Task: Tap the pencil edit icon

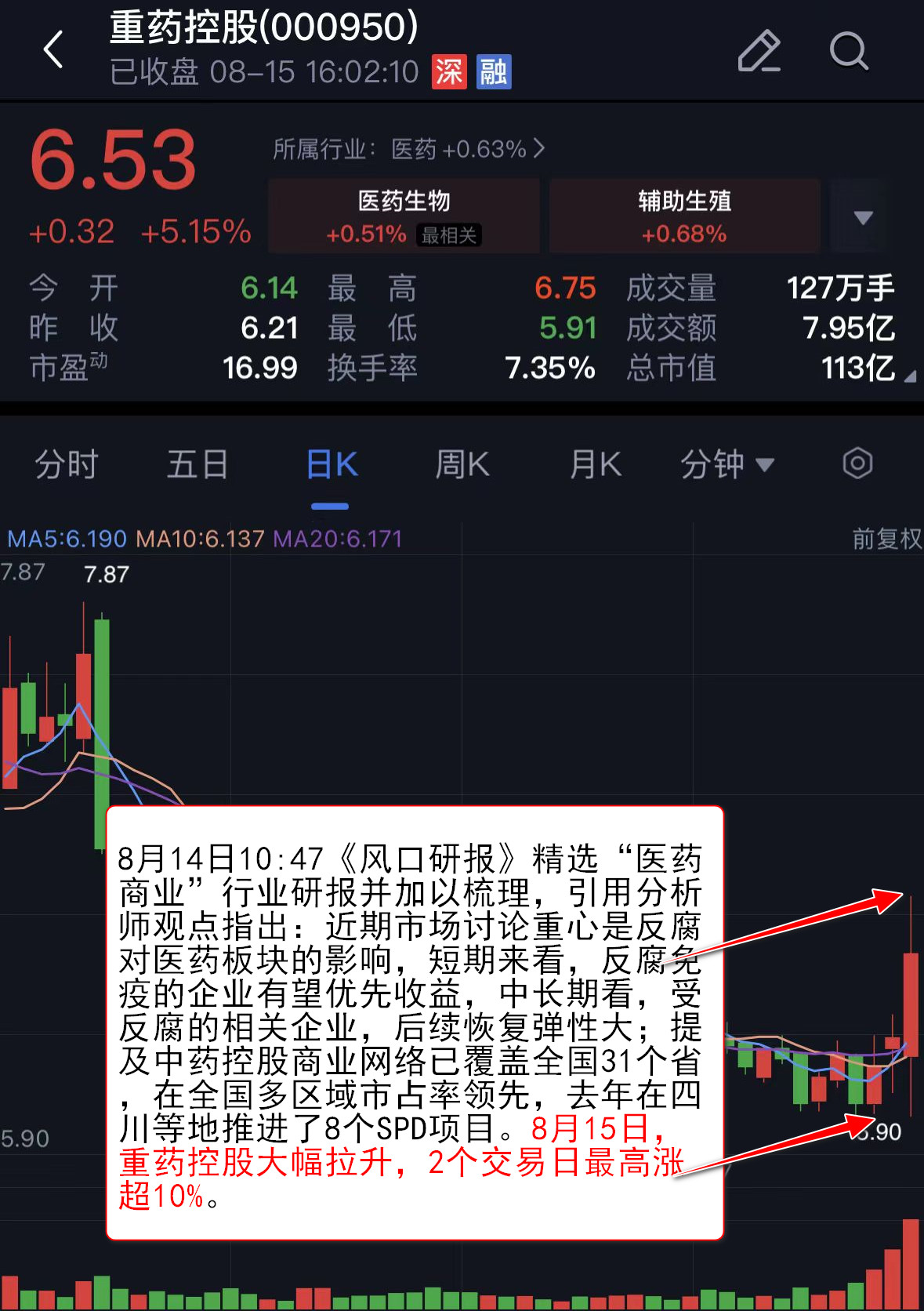Action: [x=759, y=52]
